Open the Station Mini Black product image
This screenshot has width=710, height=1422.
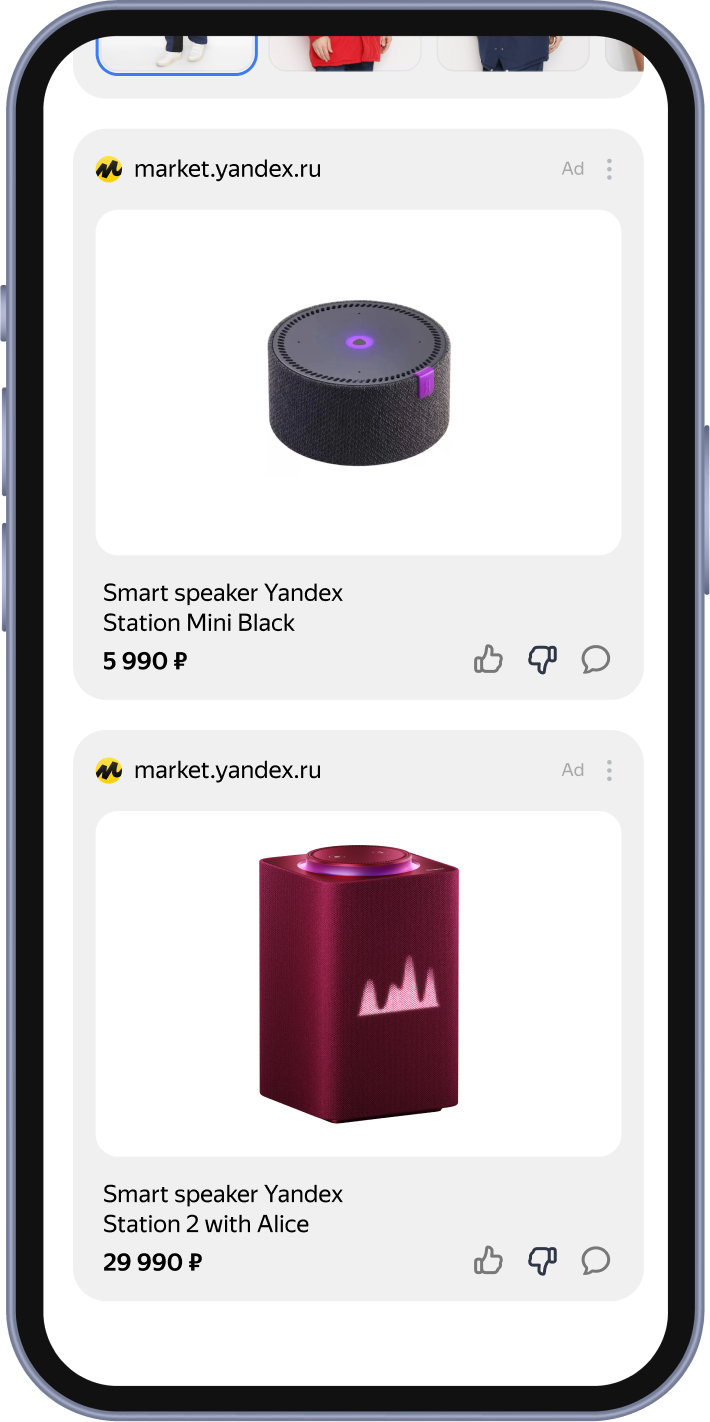tap(358, 382)
